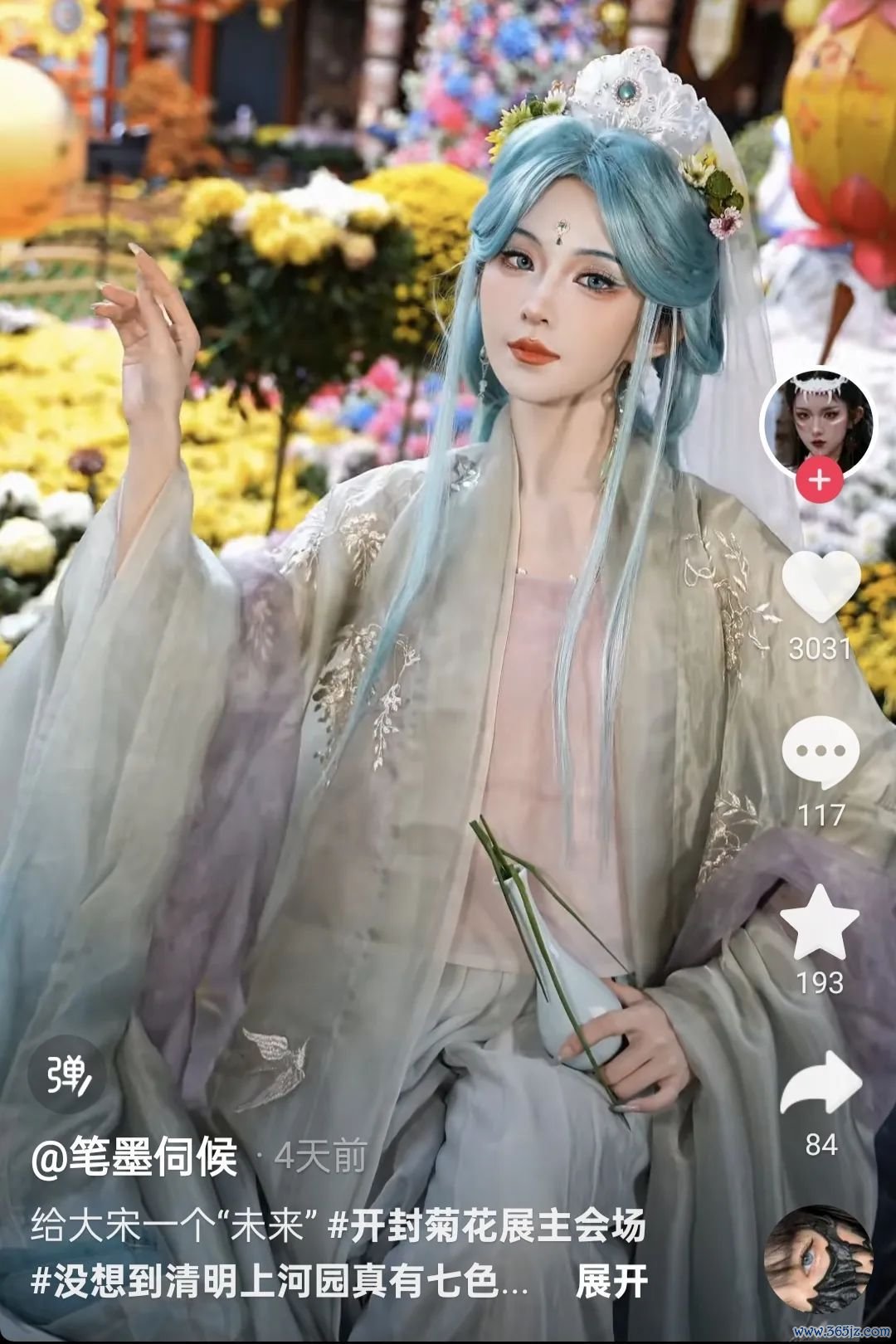Screen dimensions: 896x1344
Task: Like this video with the heart
Action: coord(821,586)
